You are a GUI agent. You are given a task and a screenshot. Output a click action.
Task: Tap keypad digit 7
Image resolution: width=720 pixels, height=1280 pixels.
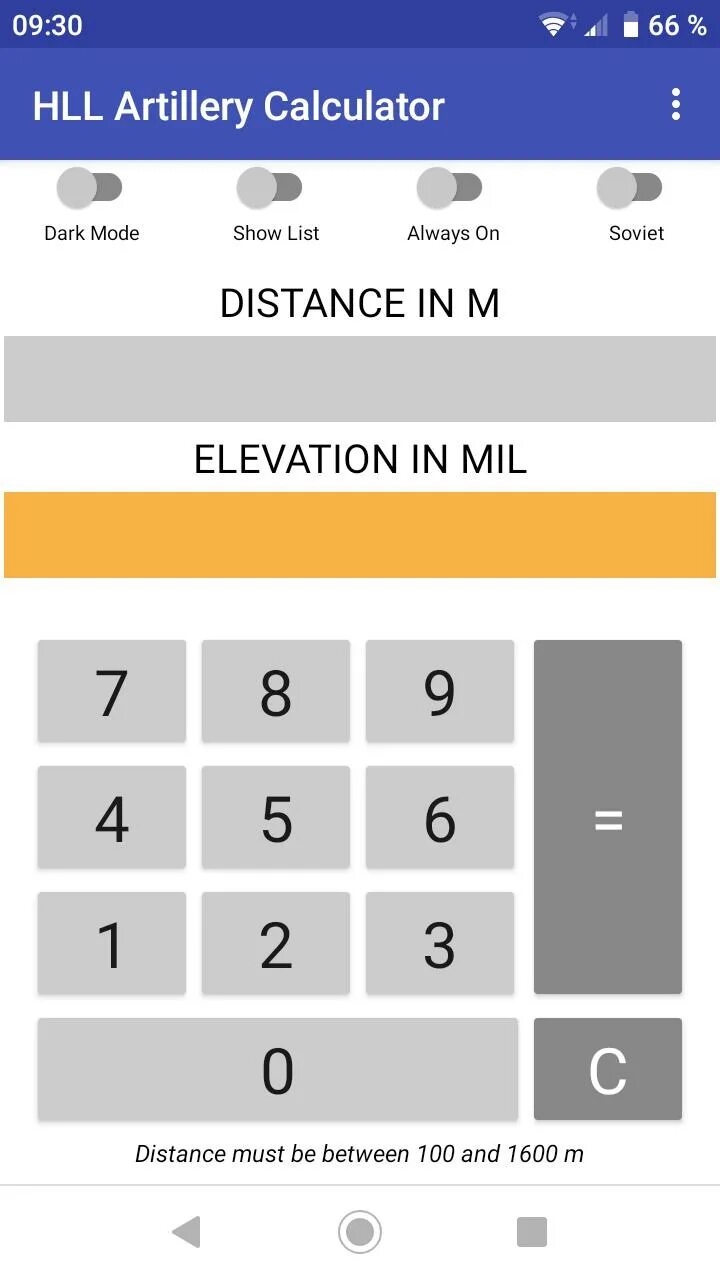pyautogui.click(x=112, y=692)
